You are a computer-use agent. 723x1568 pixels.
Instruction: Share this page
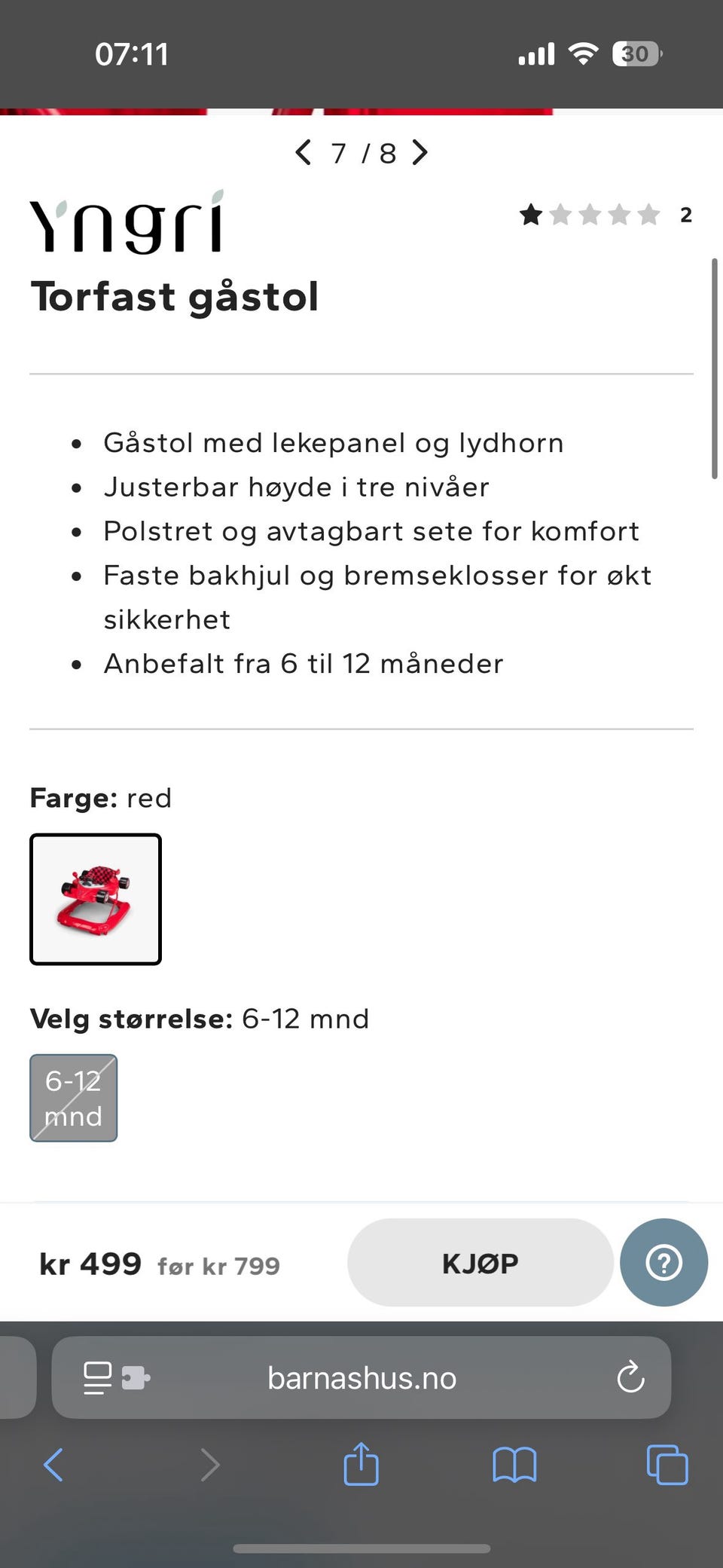click(361, 1463)
